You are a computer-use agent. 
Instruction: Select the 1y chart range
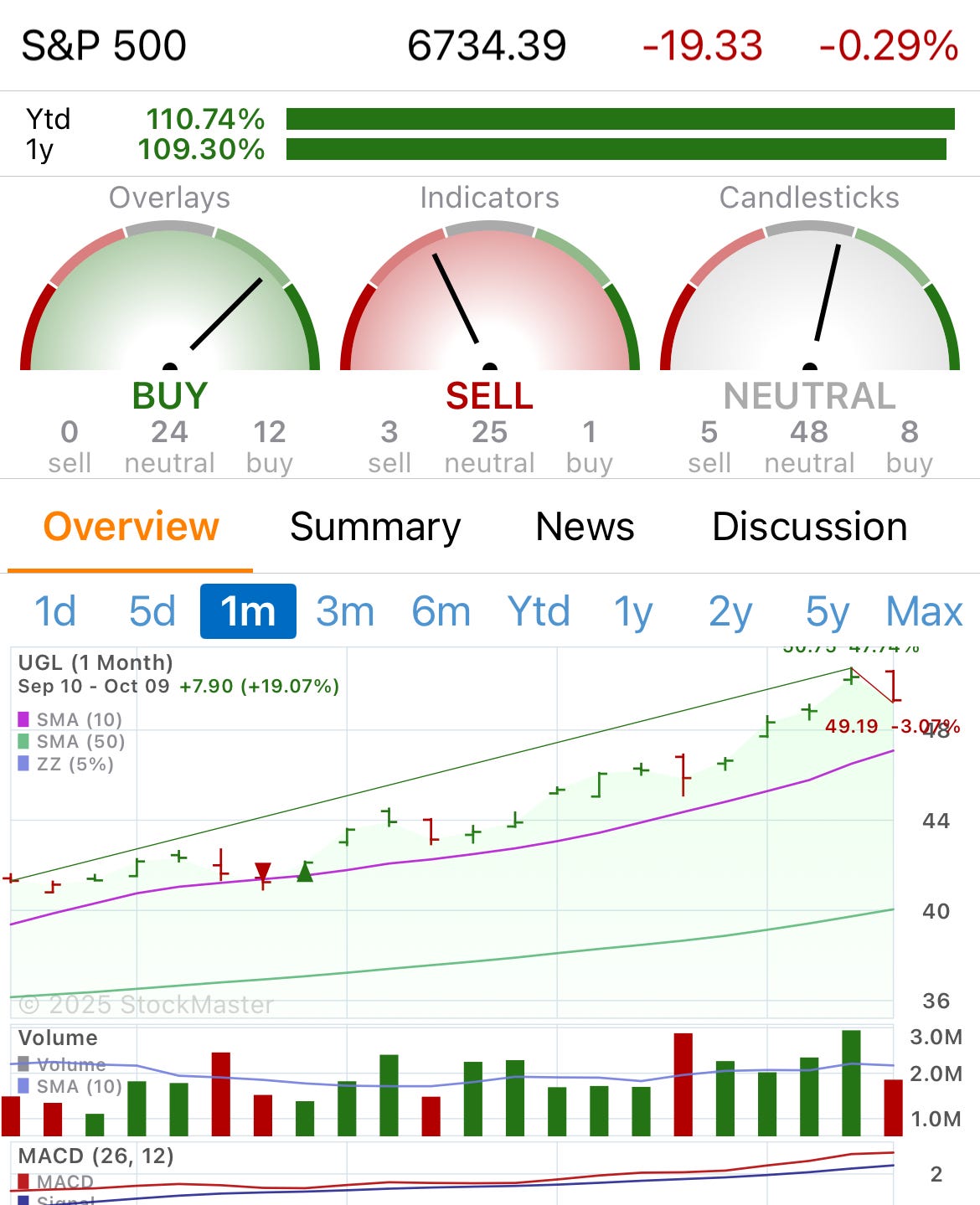point(634,611)
